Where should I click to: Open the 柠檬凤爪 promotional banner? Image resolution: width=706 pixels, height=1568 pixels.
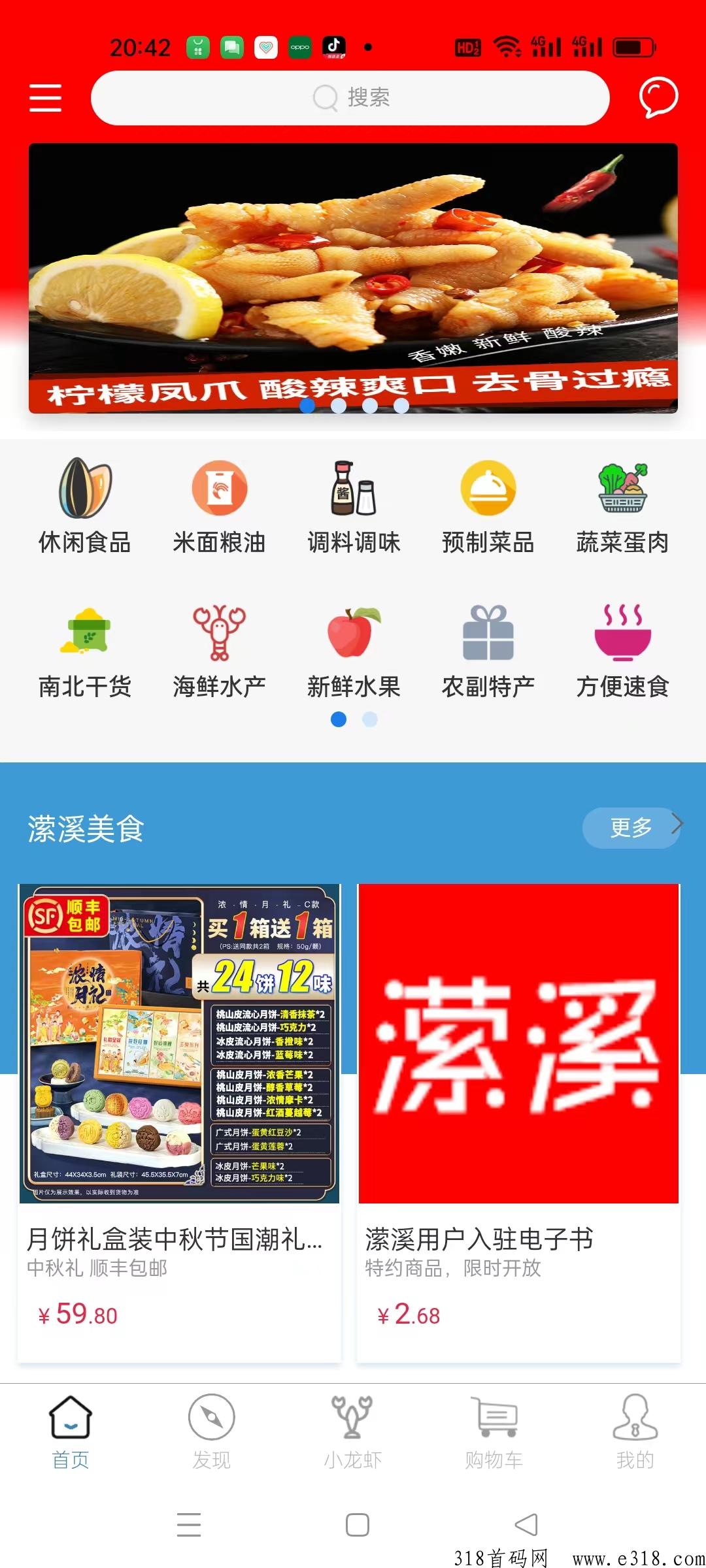[x=353, y=274]
